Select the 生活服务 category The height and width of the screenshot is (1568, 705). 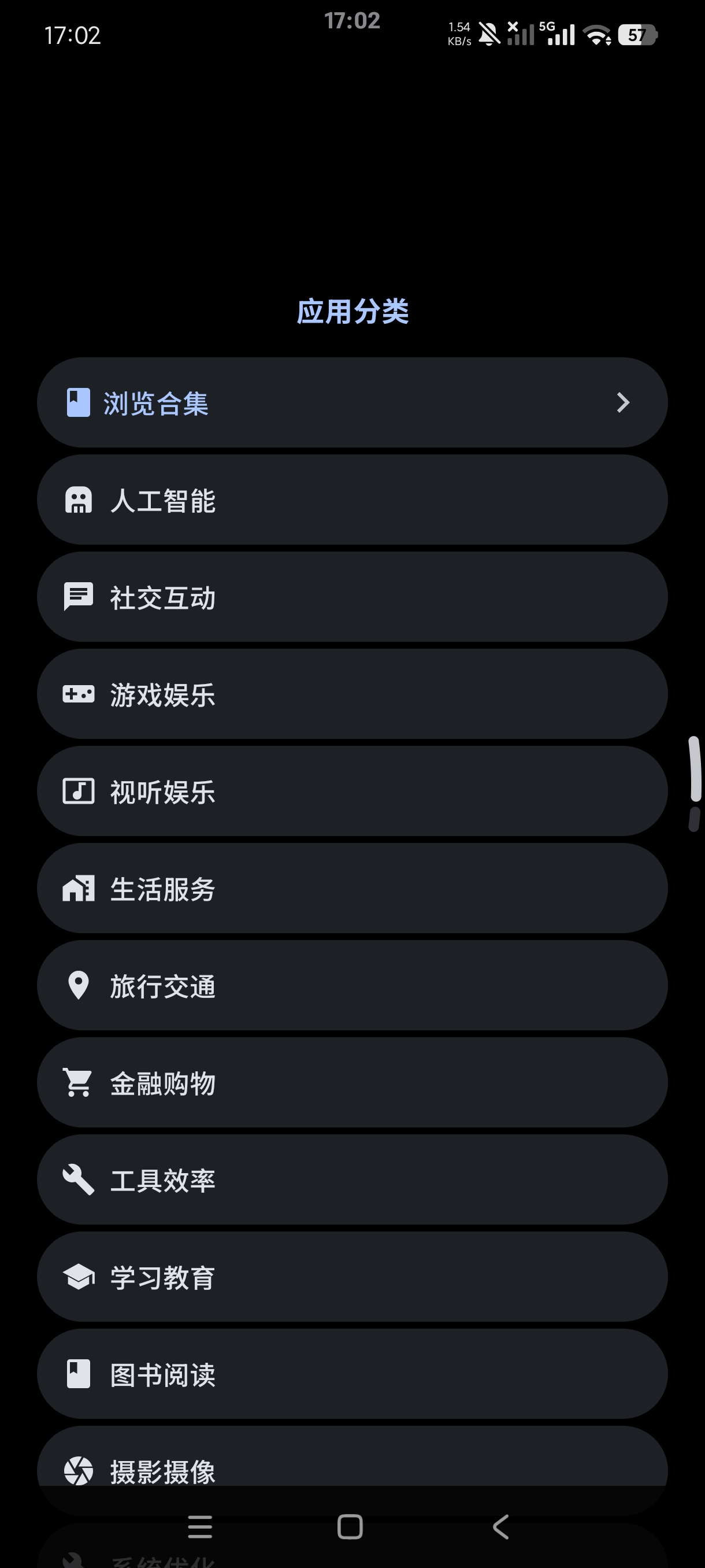pos(352,888)
